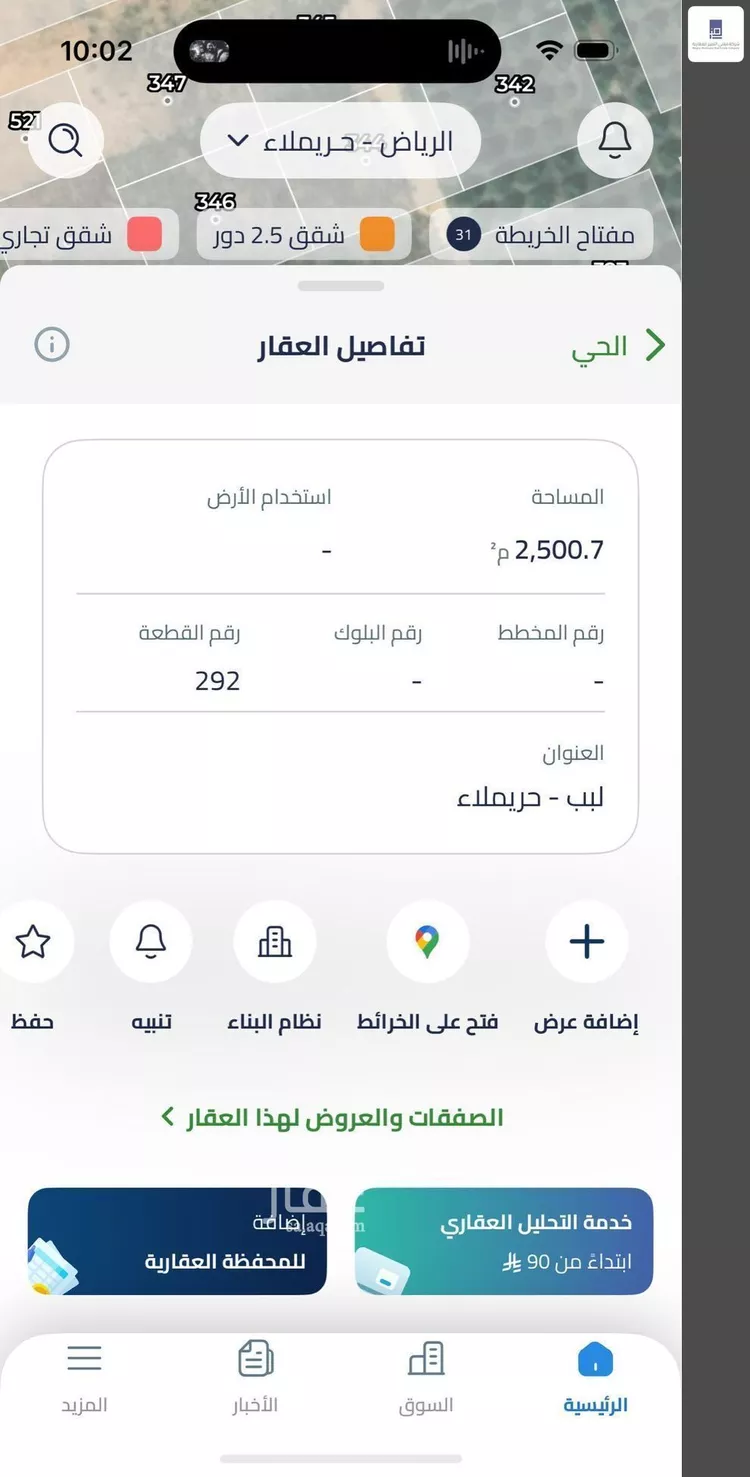This screenshot has height=1477, width=750.
Task: Open the property in Google Maps icon
Action: coord(428,941)
